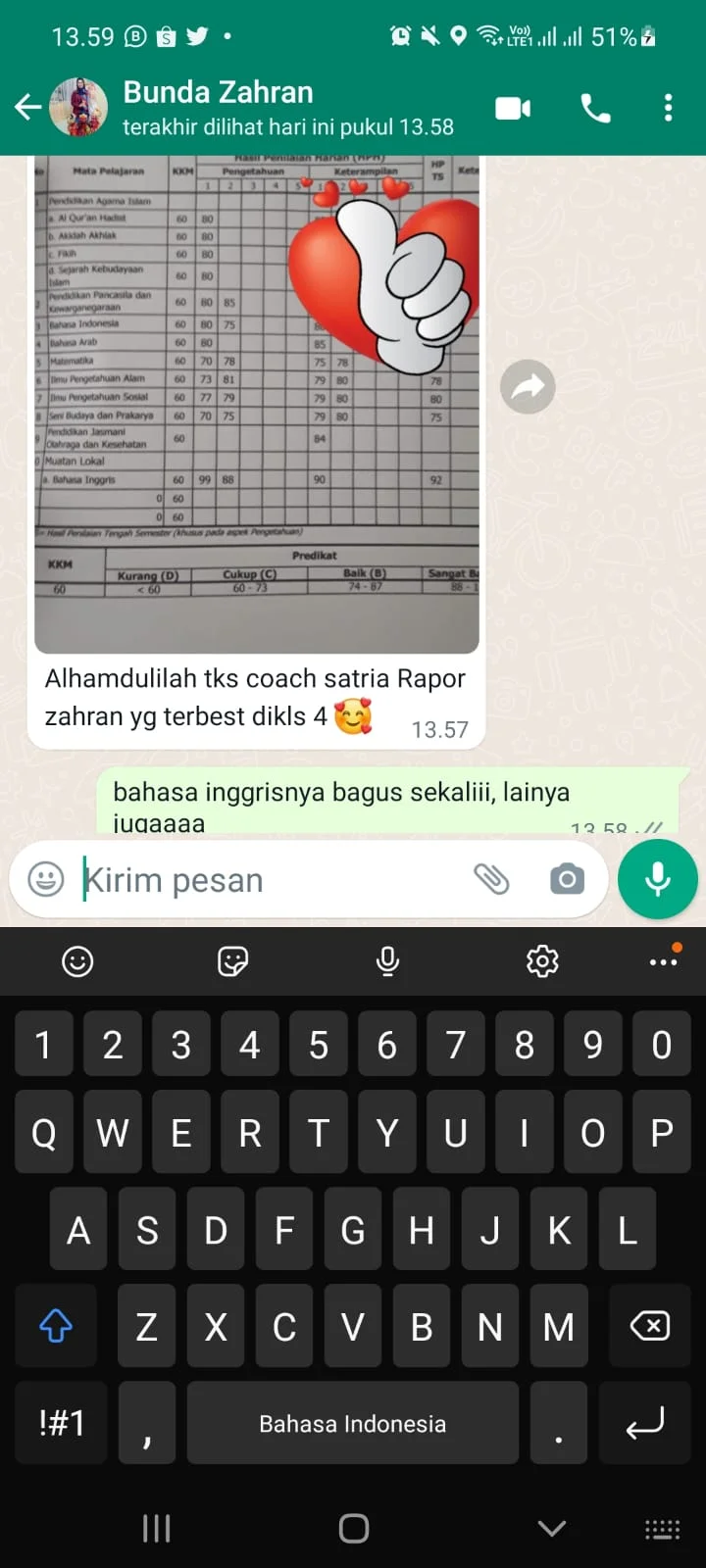Hide the on-screen keyboard
706x1568 pixels.
coord(552,1528)
